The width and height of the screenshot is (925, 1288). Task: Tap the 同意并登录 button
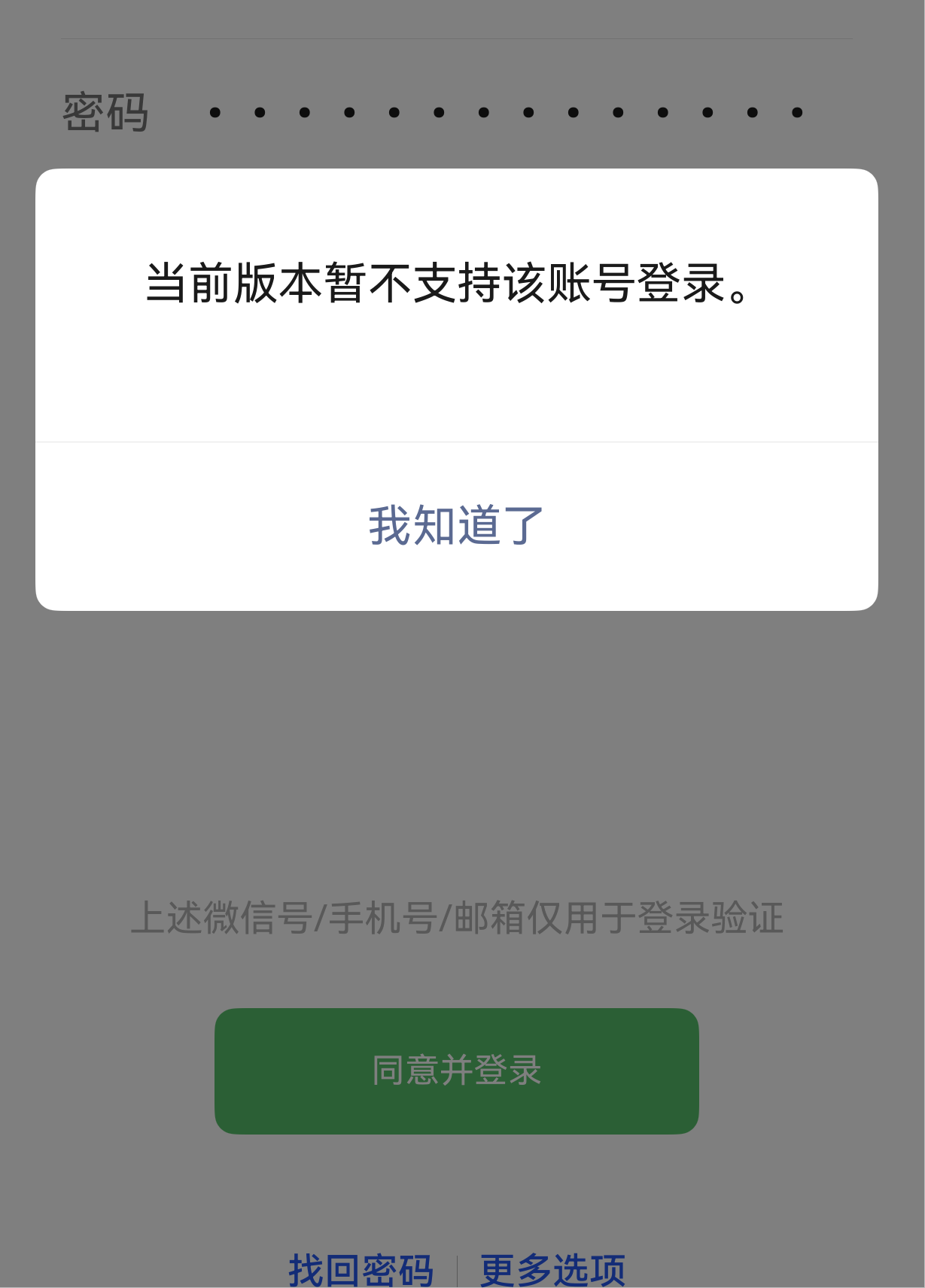pyautogui.click(x=456, y=1070)
